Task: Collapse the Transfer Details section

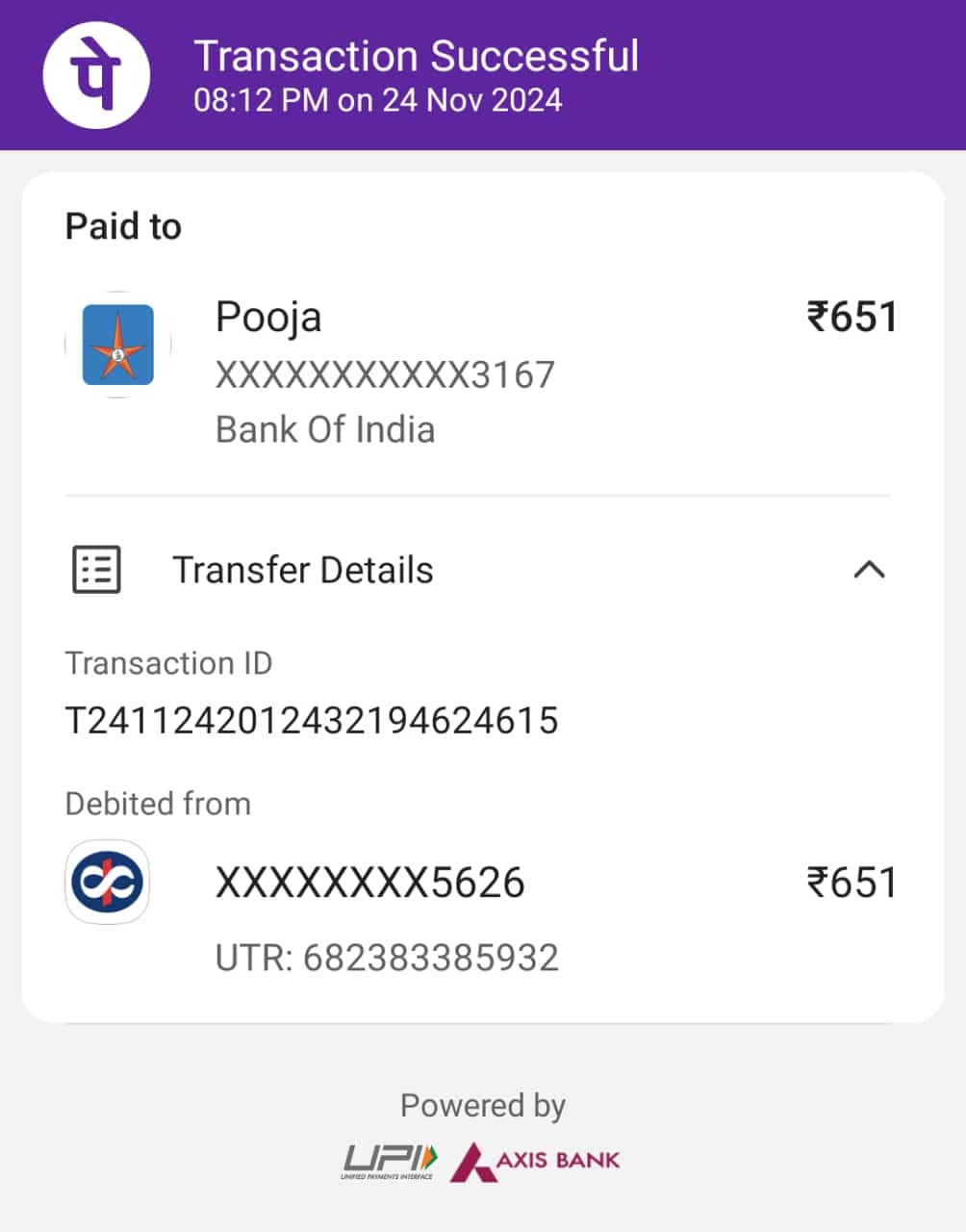Action: coord(868,570)
